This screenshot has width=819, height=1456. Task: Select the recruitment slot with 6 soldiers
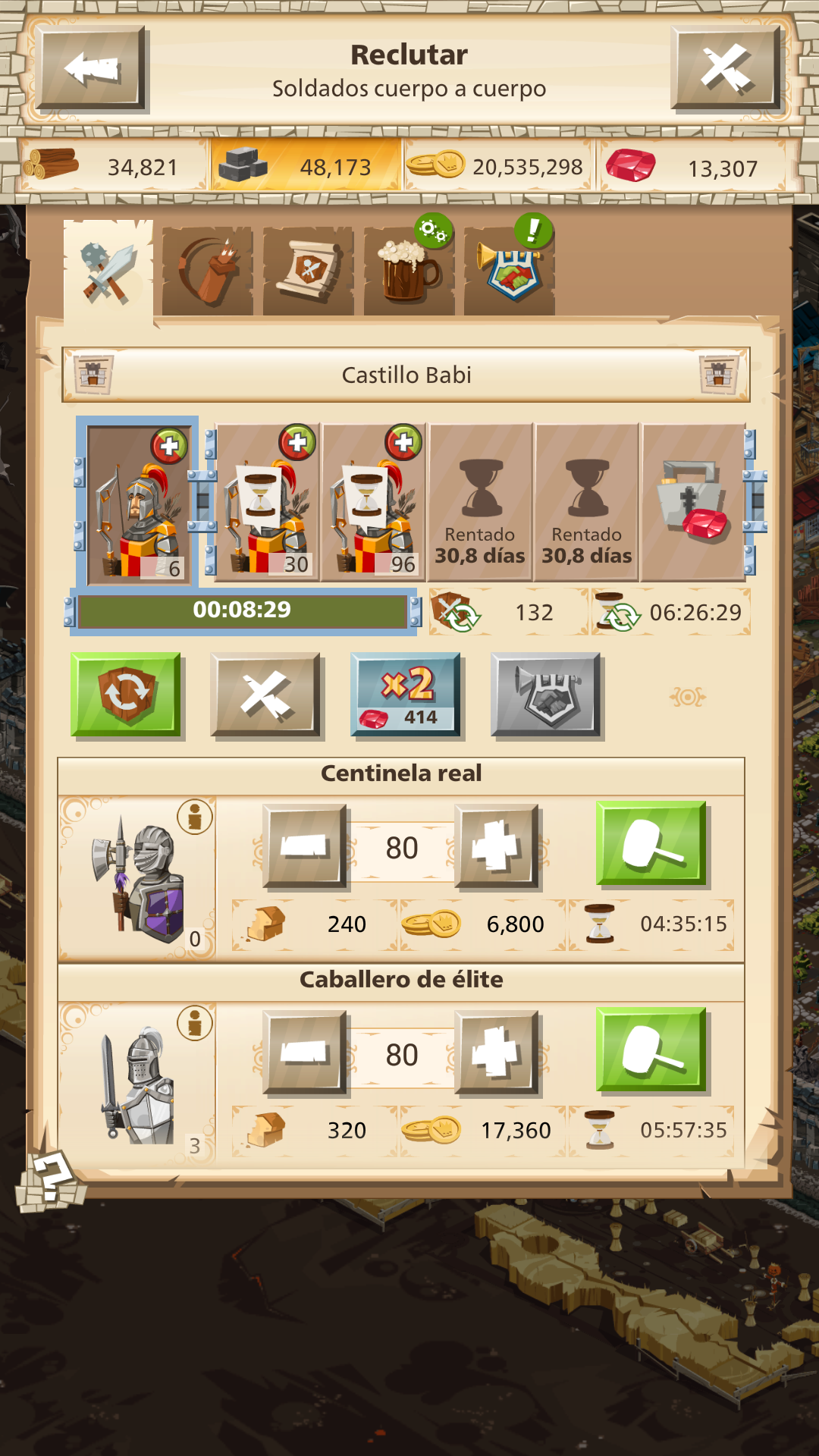[138, 504]
